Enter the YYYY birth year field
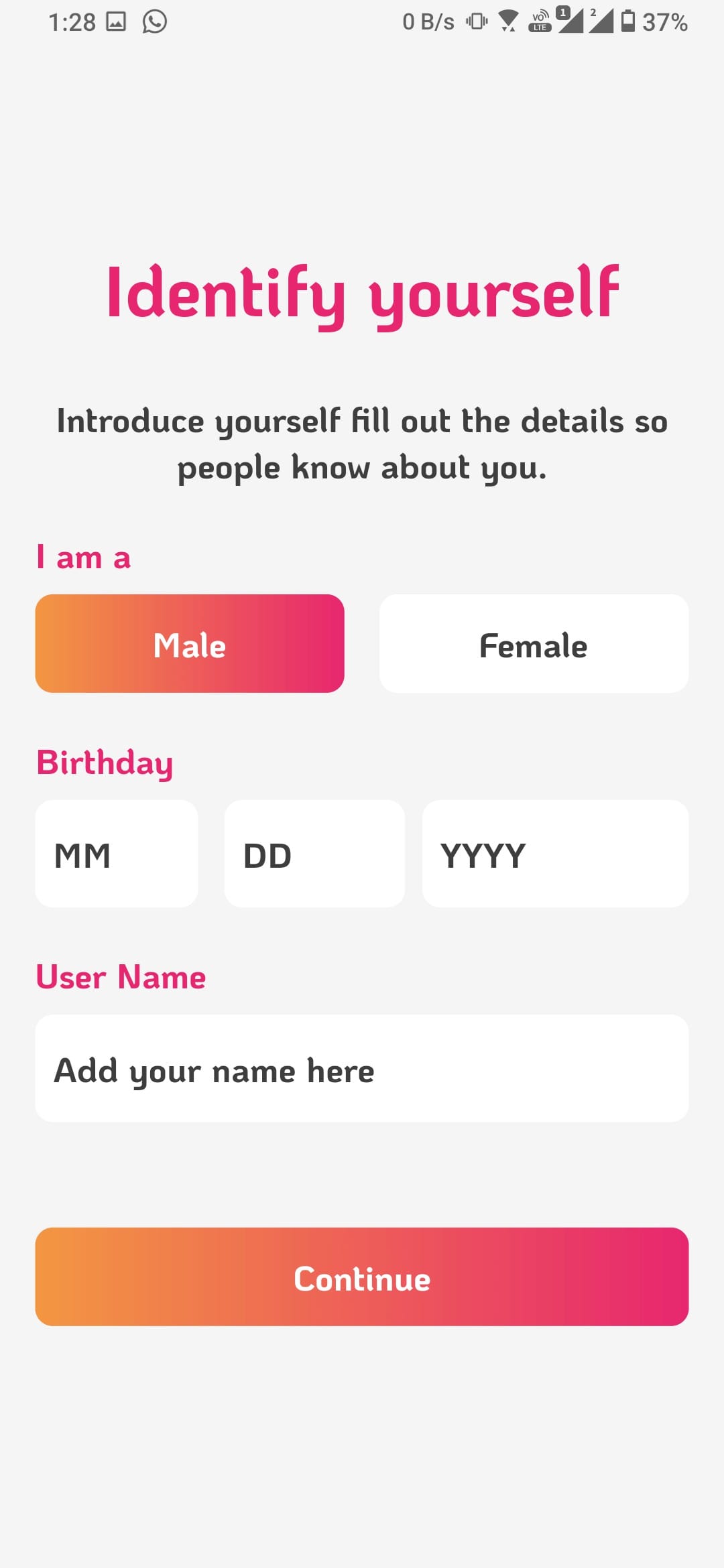The width and height of the screenshot is (724, 1568). click(x=555, y=854)
